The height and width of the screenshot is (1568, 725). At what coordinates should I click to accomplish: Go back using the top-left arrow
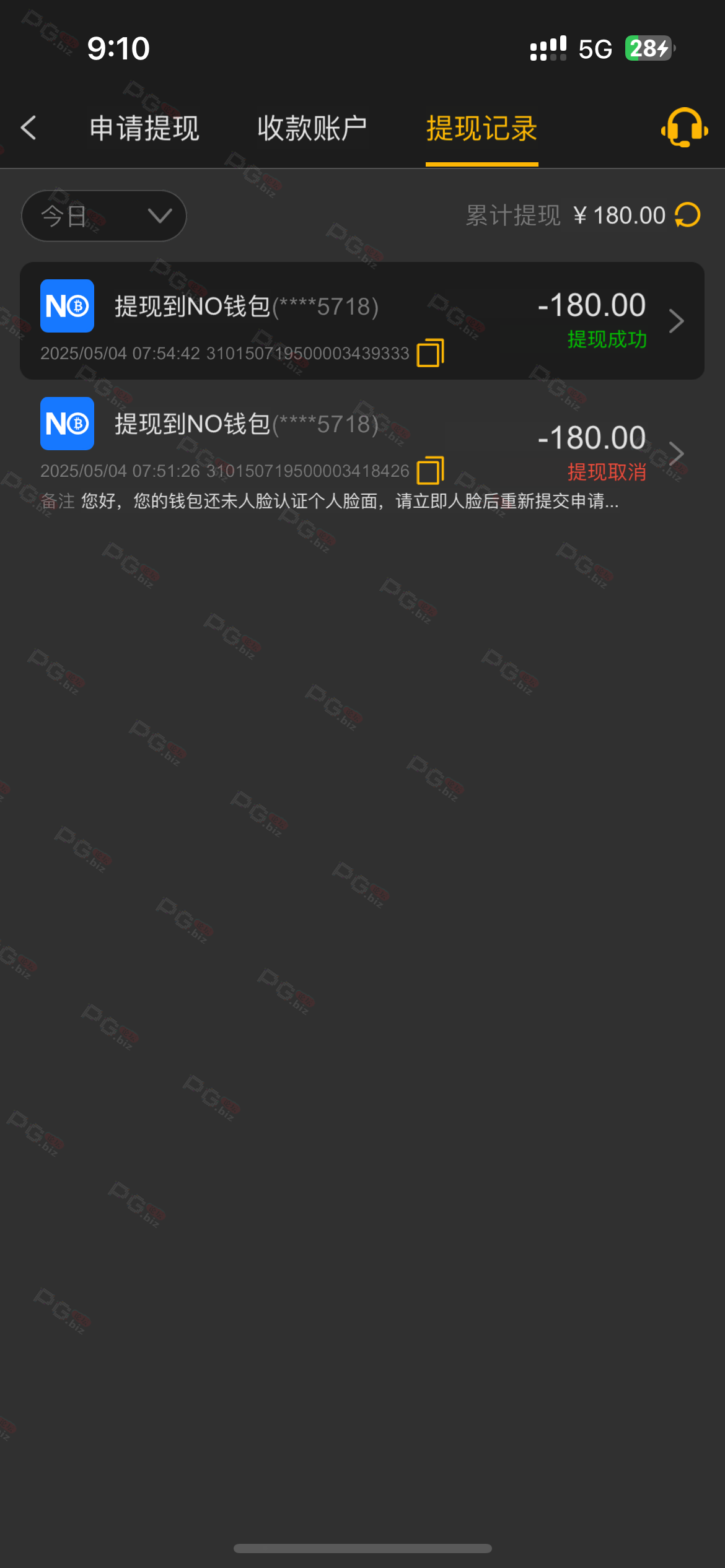pos(29,128)
